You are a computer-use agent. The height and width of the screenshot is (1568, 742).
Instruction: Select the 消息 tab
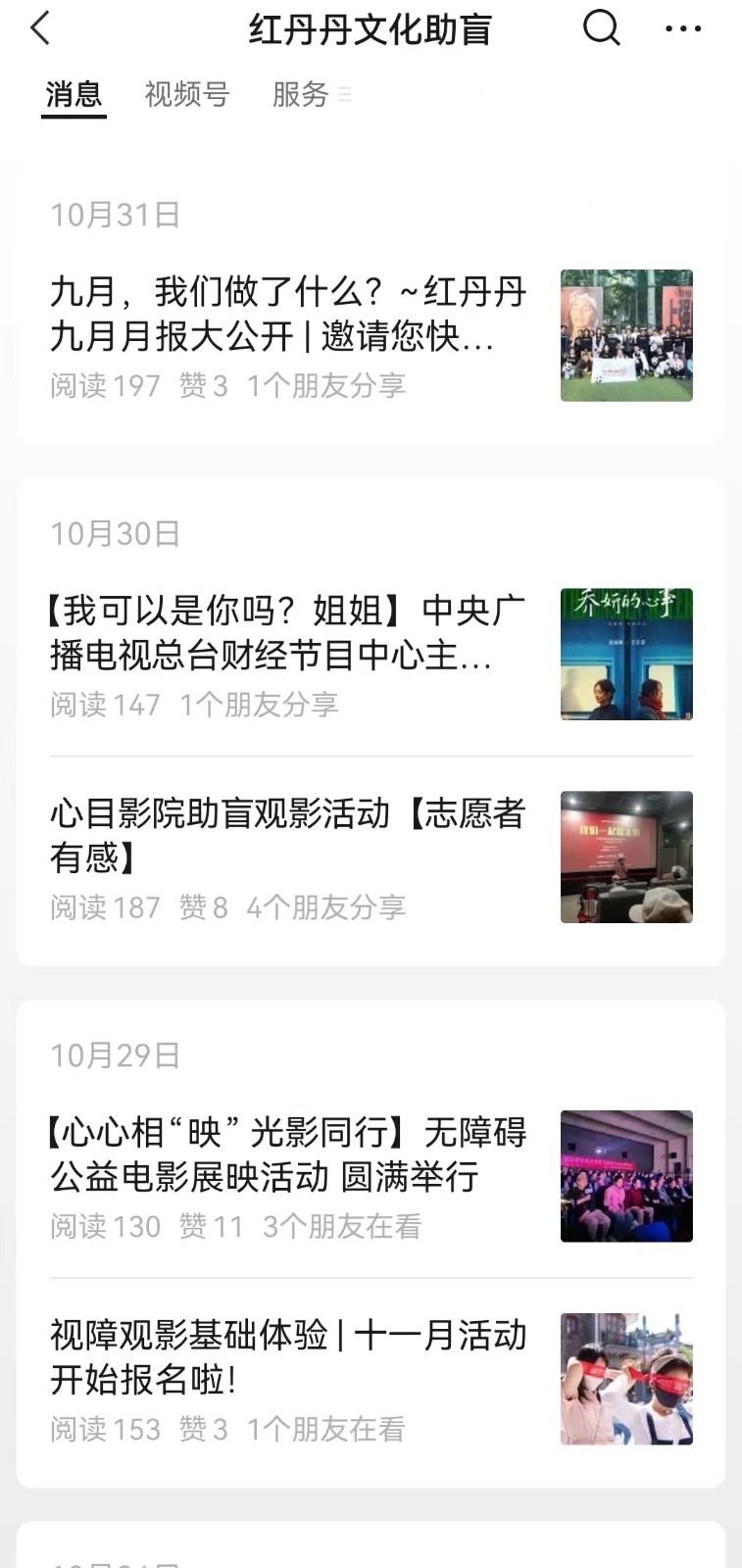pyautogui.click(x=74, y=94)
